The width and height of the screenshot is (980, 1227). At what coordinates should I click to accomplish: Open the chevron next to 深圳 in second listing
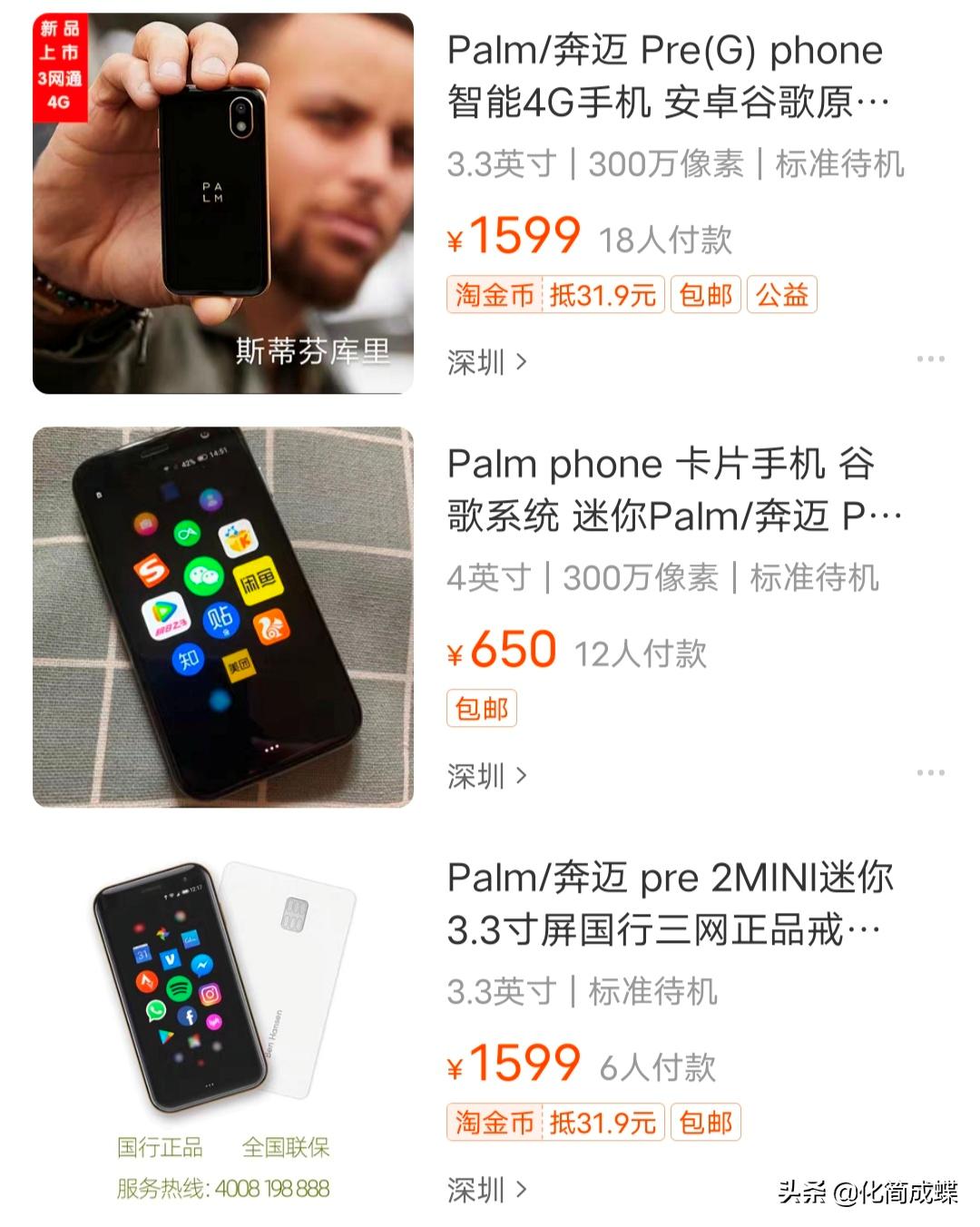point(524,777)
